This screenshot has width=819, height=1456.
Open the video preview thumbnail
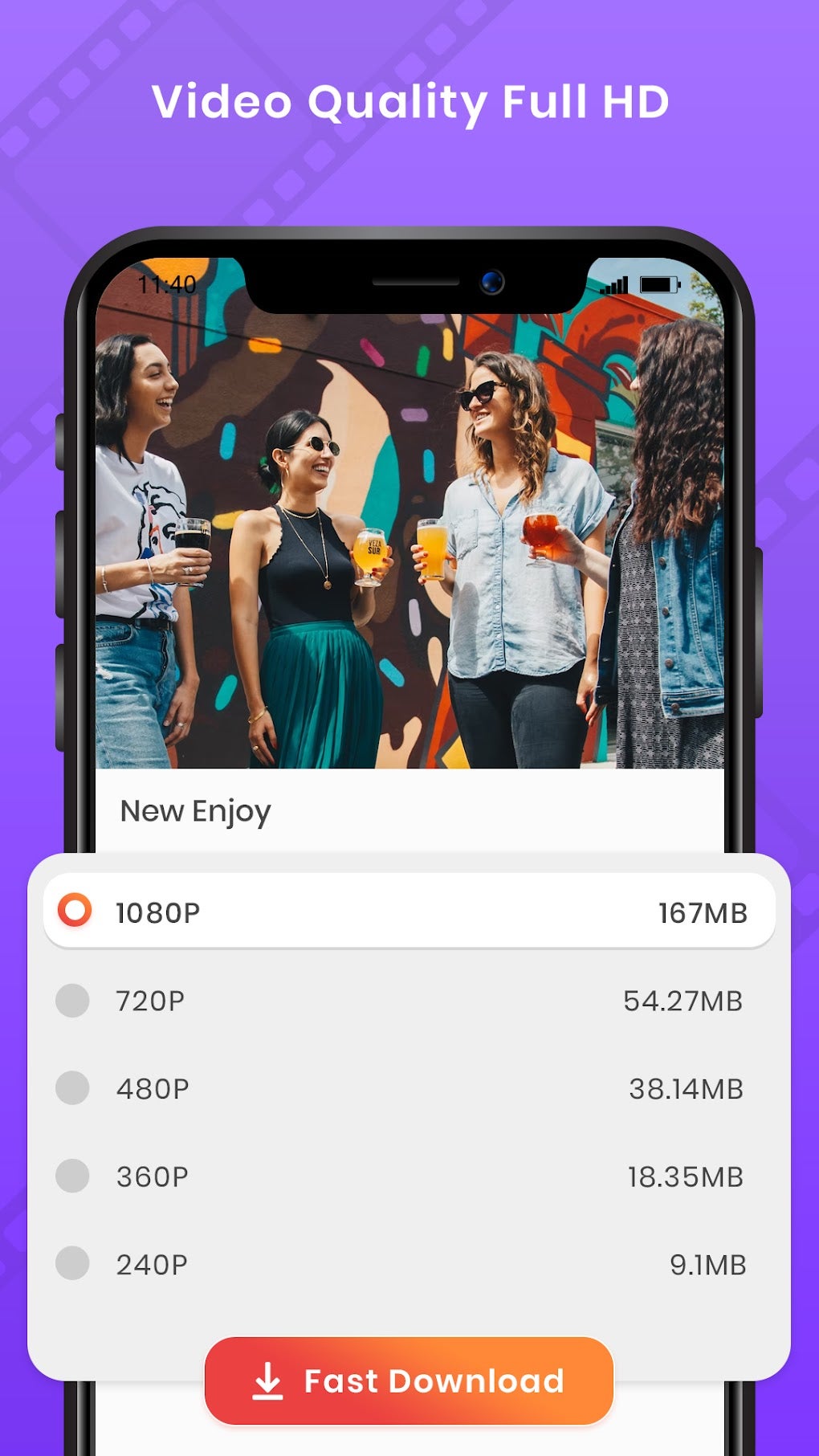[x=409, y=522]
